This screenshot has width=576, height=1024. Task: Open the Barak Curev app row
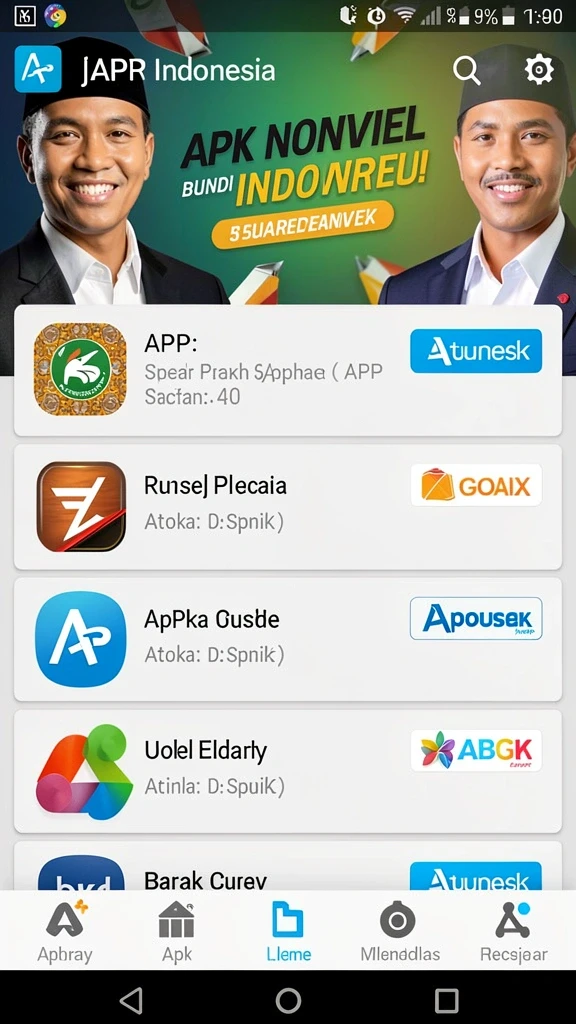click(288, 866)
